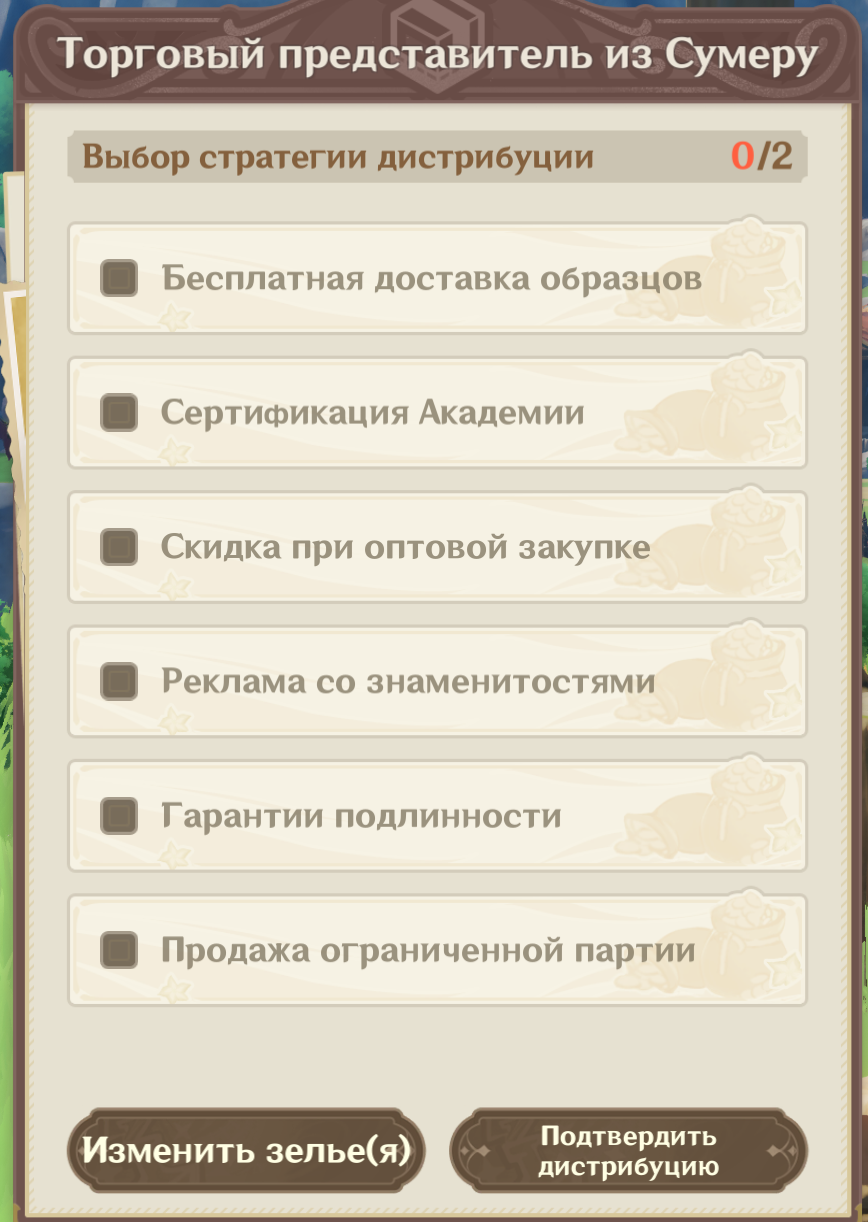Enable the Гарантии подлинности option
Viewport: 868px width, 1222px height.
pyautogui.click(x=119, y=816)
